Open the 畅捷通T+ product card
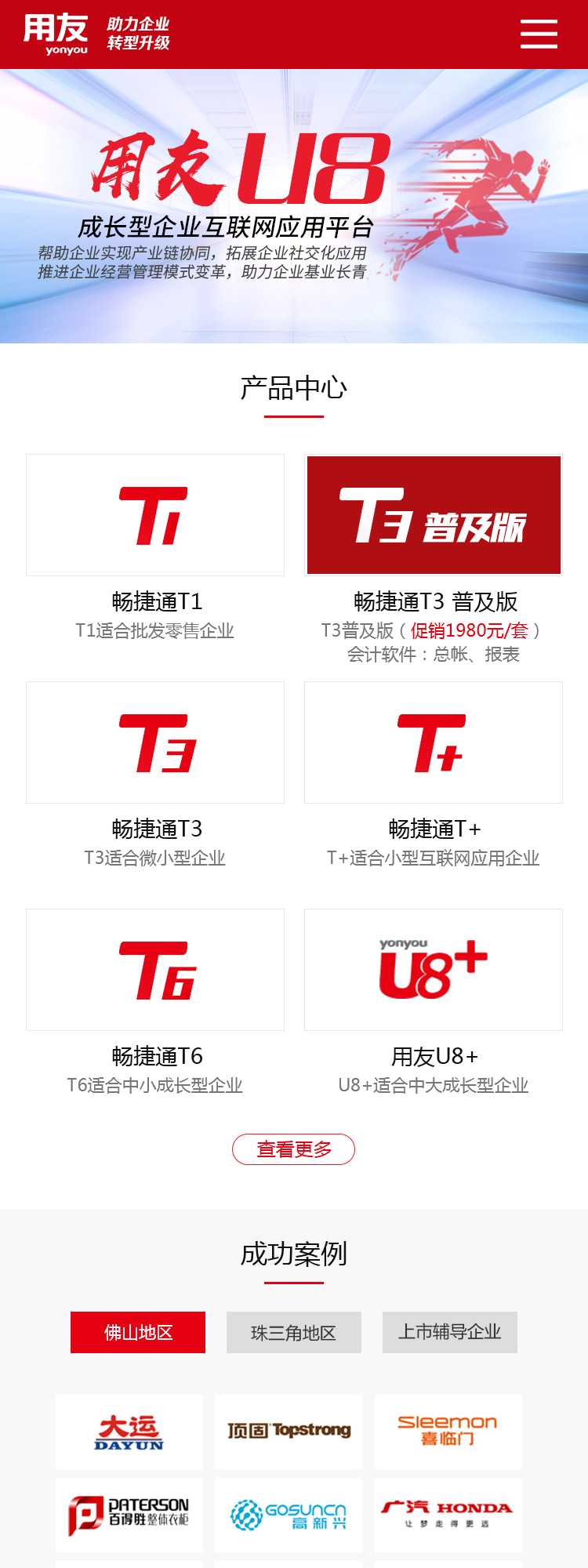The image size is (588, 1568). click(x=434, y=742)
